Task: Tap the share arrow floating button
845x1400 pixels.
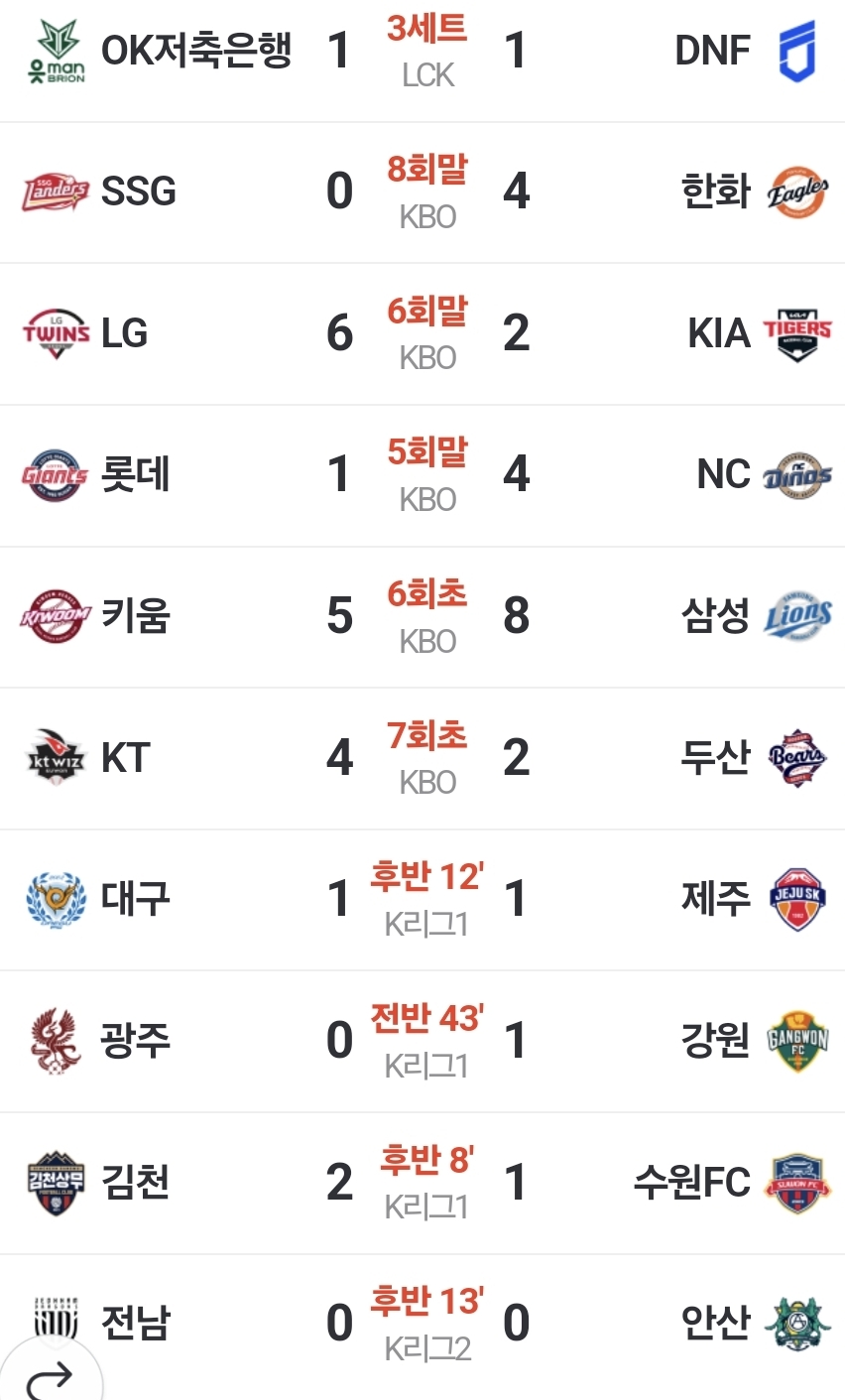Action: pos(50,1376)
